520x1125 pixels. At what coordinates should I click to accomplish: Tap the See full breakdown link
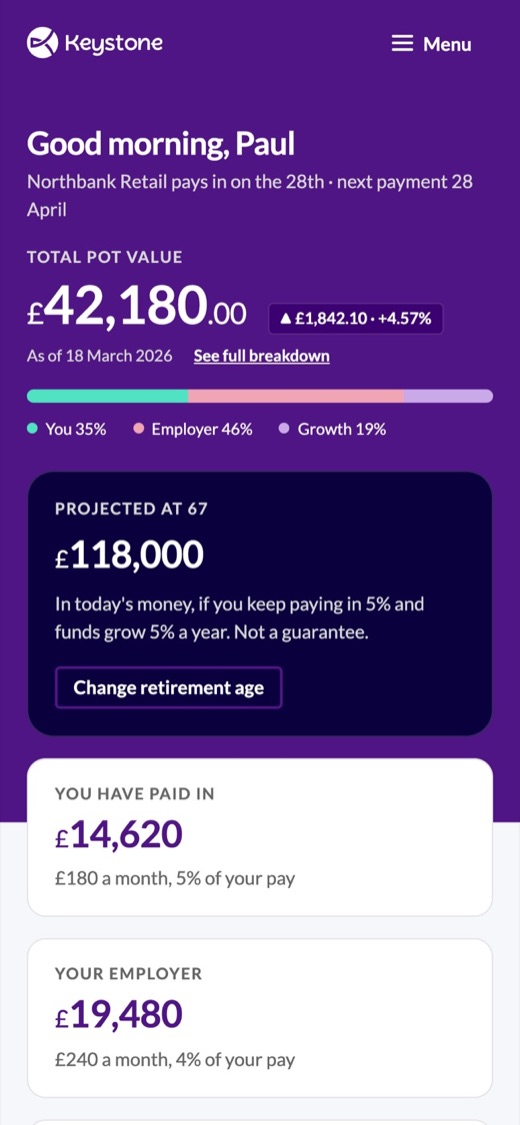[x=262, y=356]
